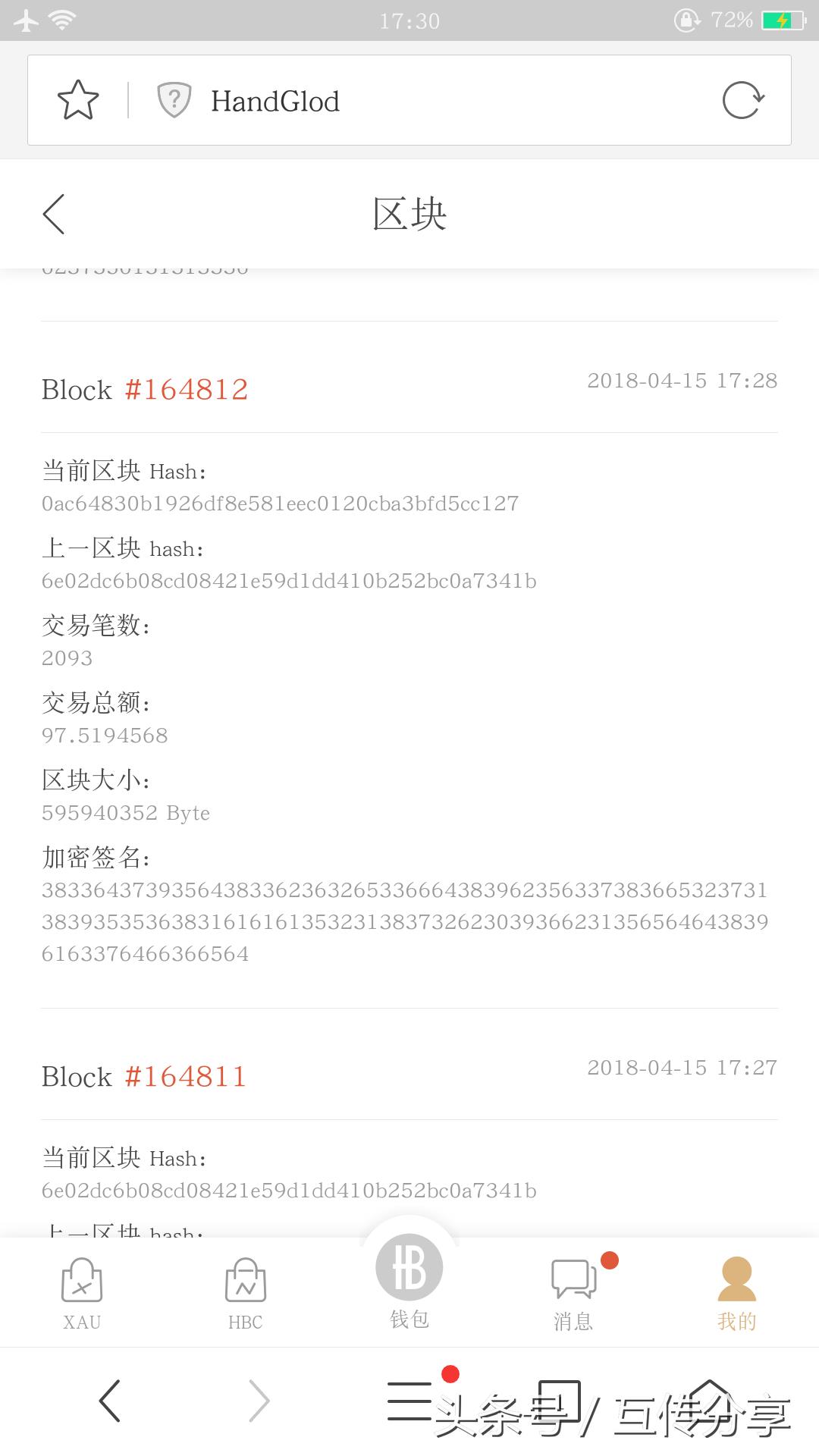Open the 钱包 wallet tab
Screen dimensions: 819x1456
click(x=409, y=1282)
